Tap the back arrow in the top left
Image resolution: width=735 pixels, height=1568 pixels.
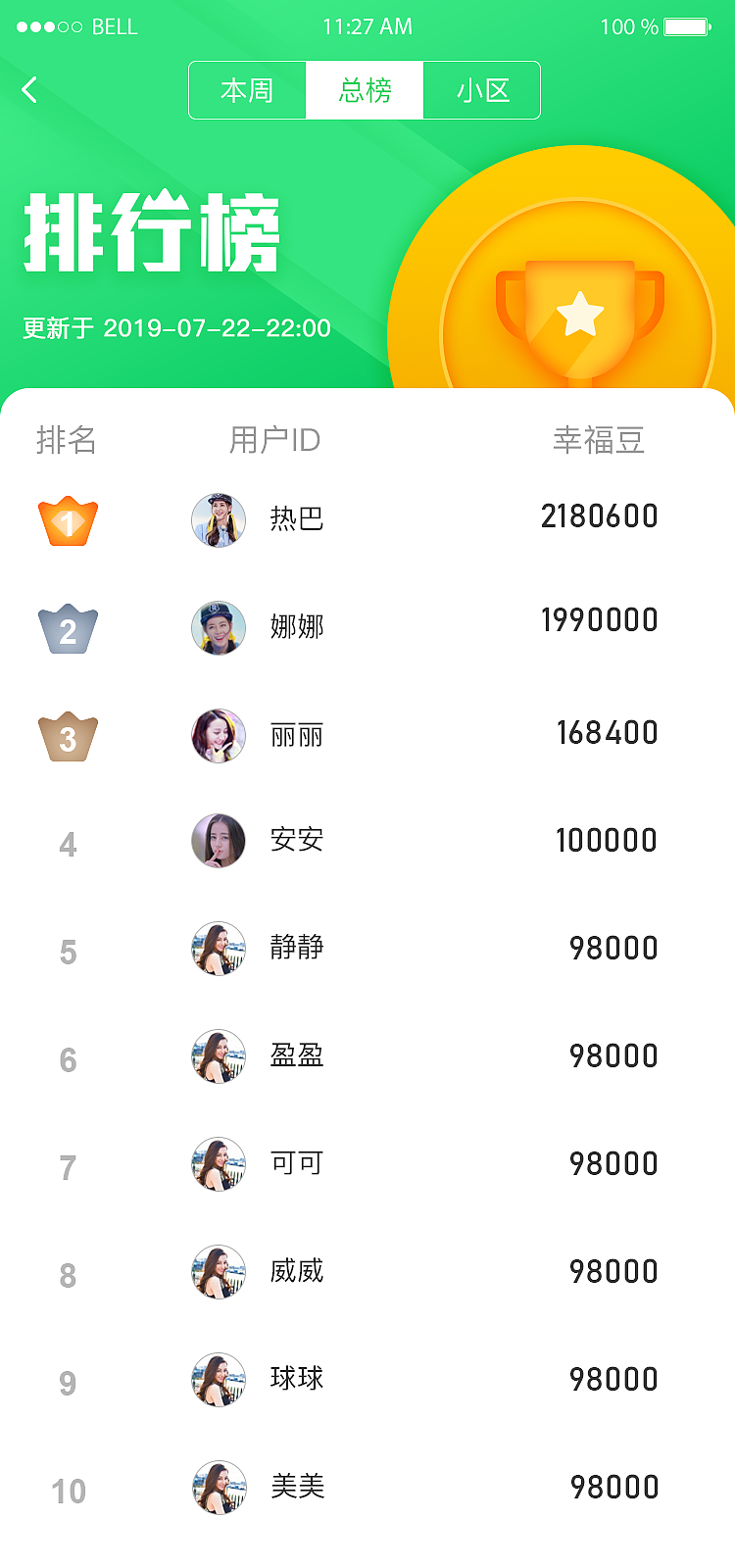click(31, 89)
